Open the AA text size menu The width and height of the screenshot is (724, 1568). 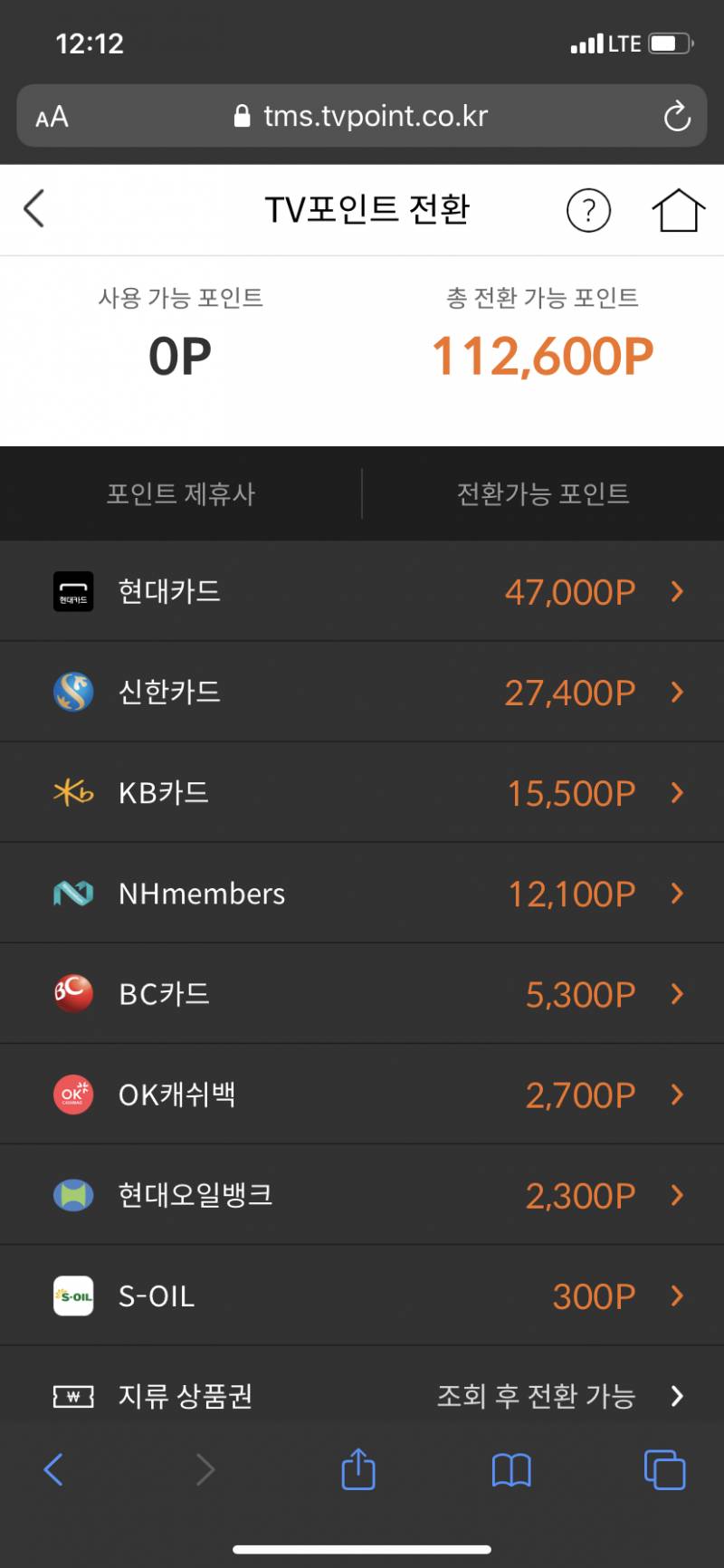[52, 117]
